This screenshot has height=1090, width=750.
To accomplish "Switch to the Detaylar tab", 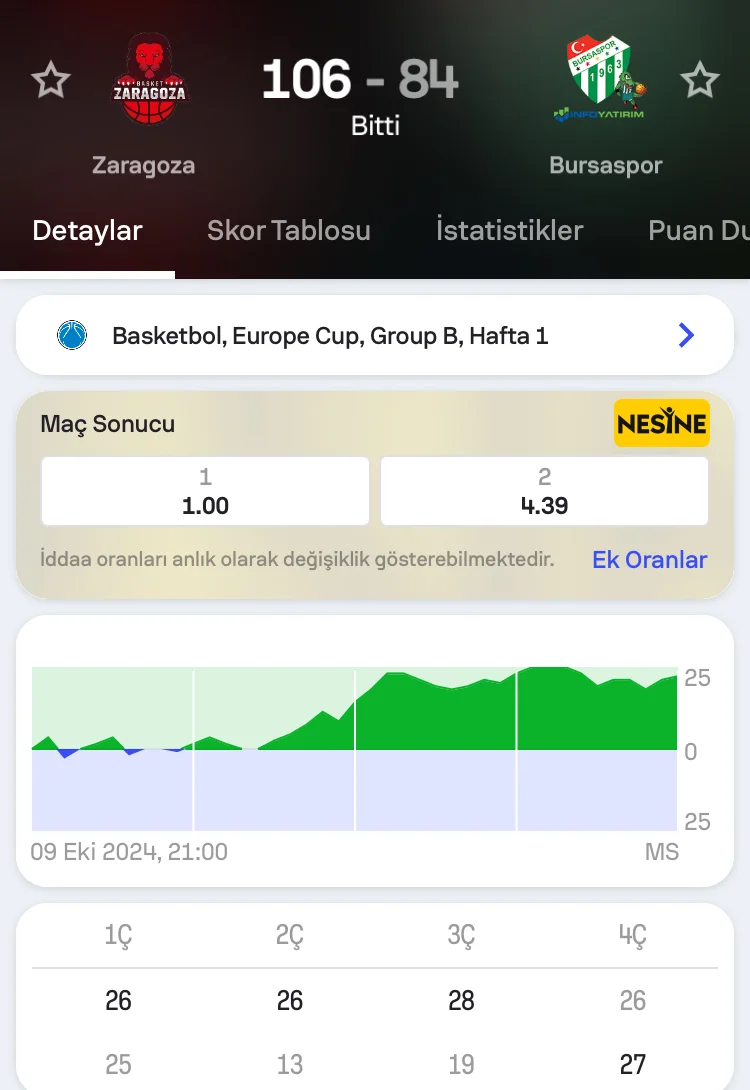I will pyautogui.click(x=87, y=231).
